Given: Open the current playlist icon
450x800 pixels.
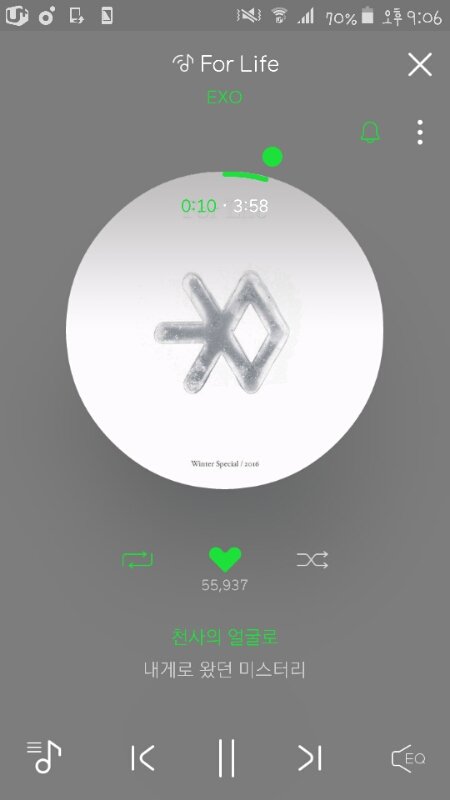Looking at the screenshot, I should 44,757.
